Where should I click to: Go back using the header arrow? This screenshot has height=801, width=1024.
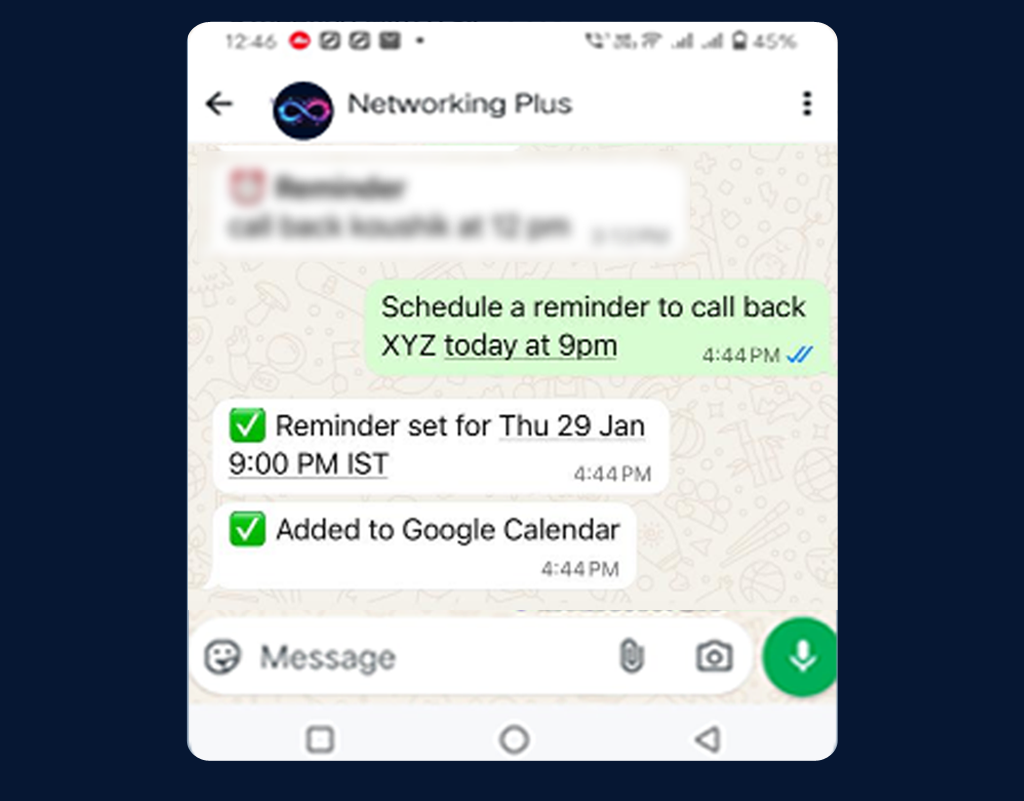(218, 104)
